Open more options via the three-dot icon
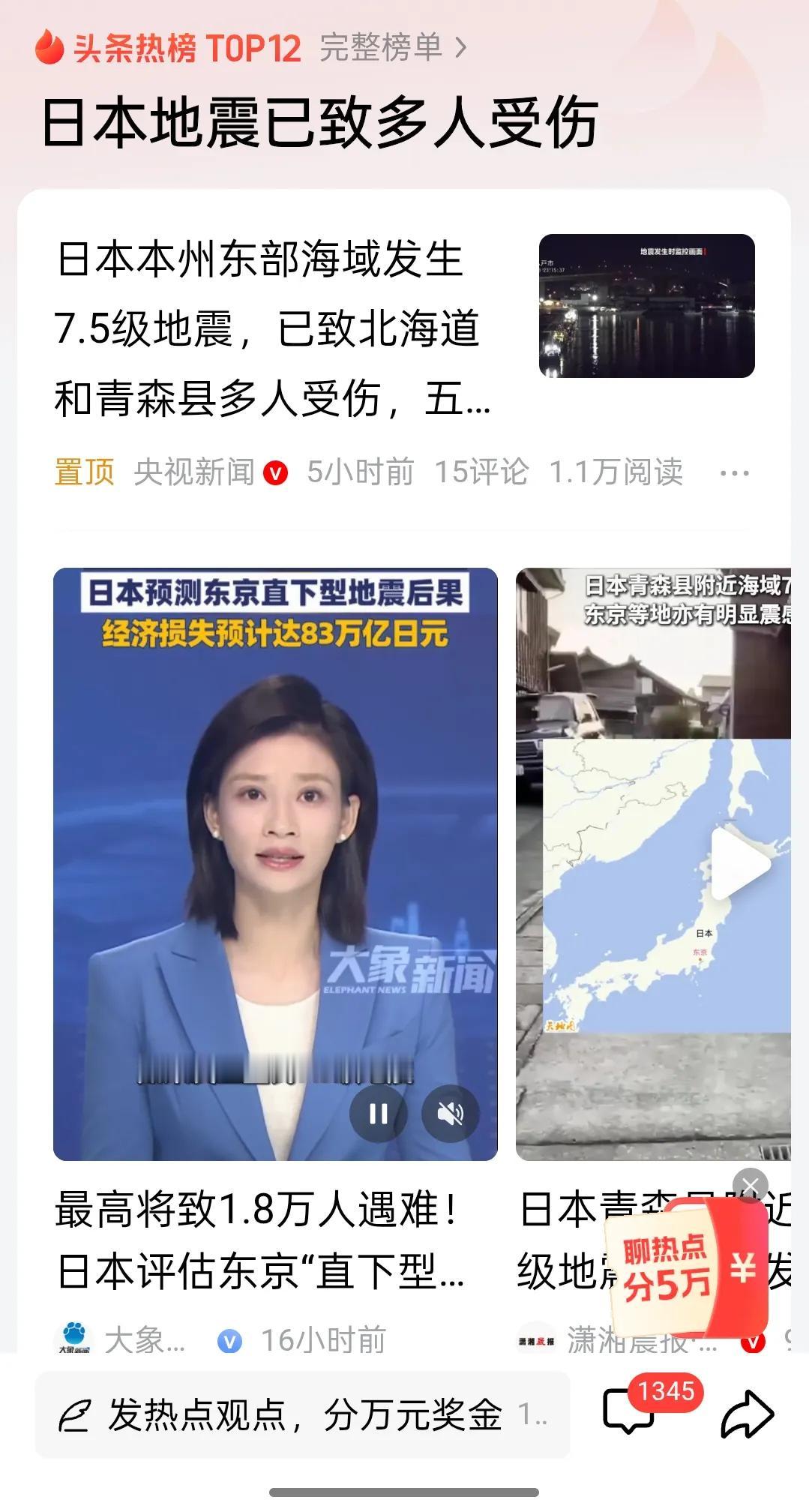This screenshot has height=1512, width=809. click(x=735, y=472)
